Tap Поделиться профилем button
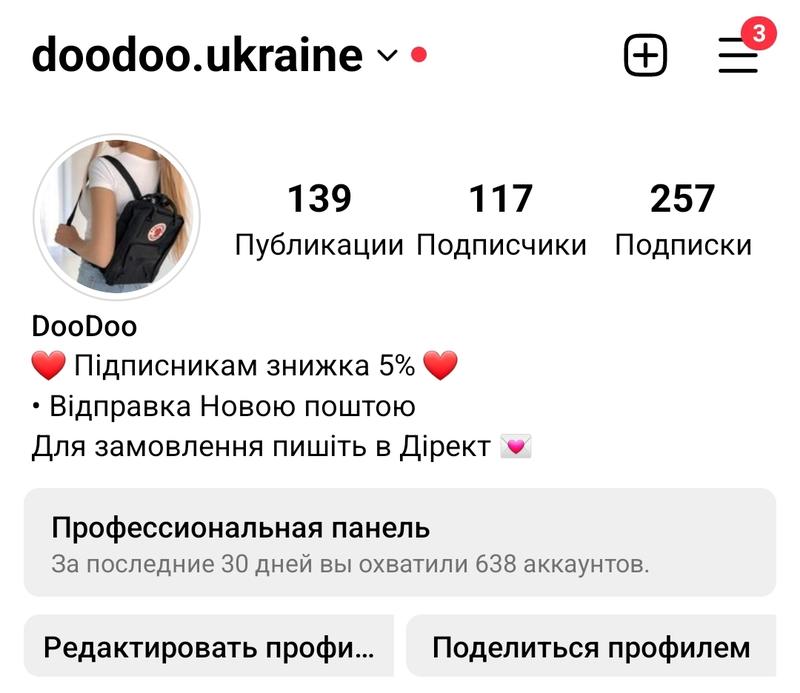 pos(591,647)
